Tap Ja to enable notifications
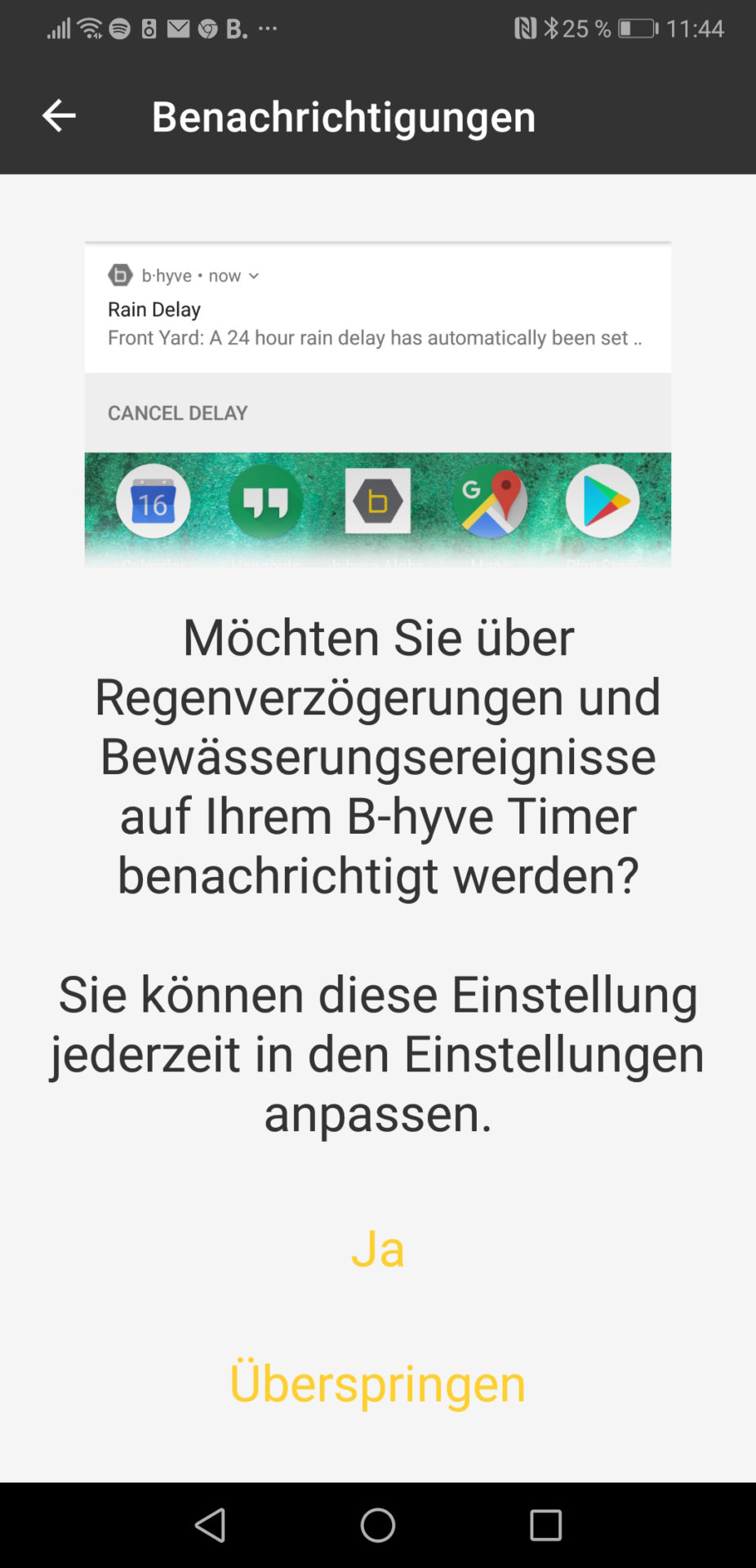The height and width of the screenshot is (1568, 756). tap(377, 1249)
